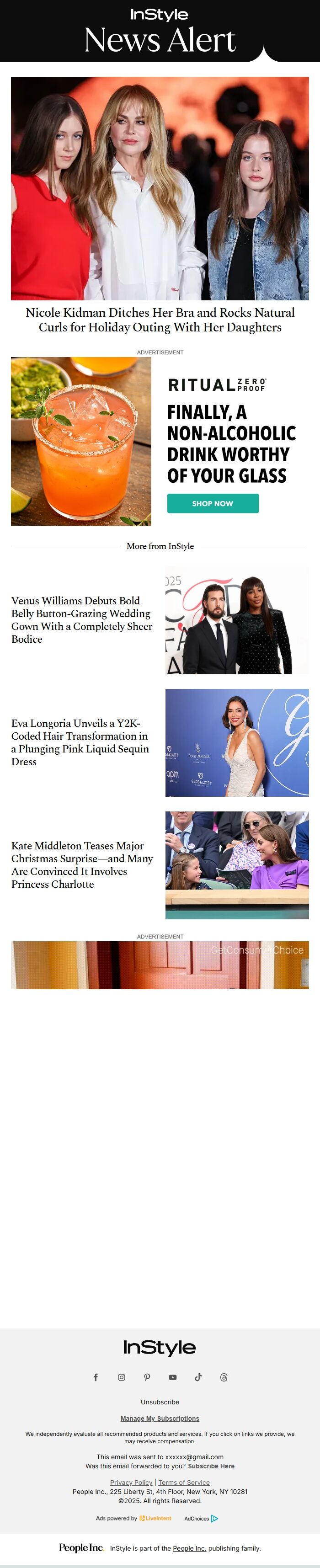Follow the underlined People Inc. link
This screenshot has width=320, height=1568.
tap(189, 1548)
